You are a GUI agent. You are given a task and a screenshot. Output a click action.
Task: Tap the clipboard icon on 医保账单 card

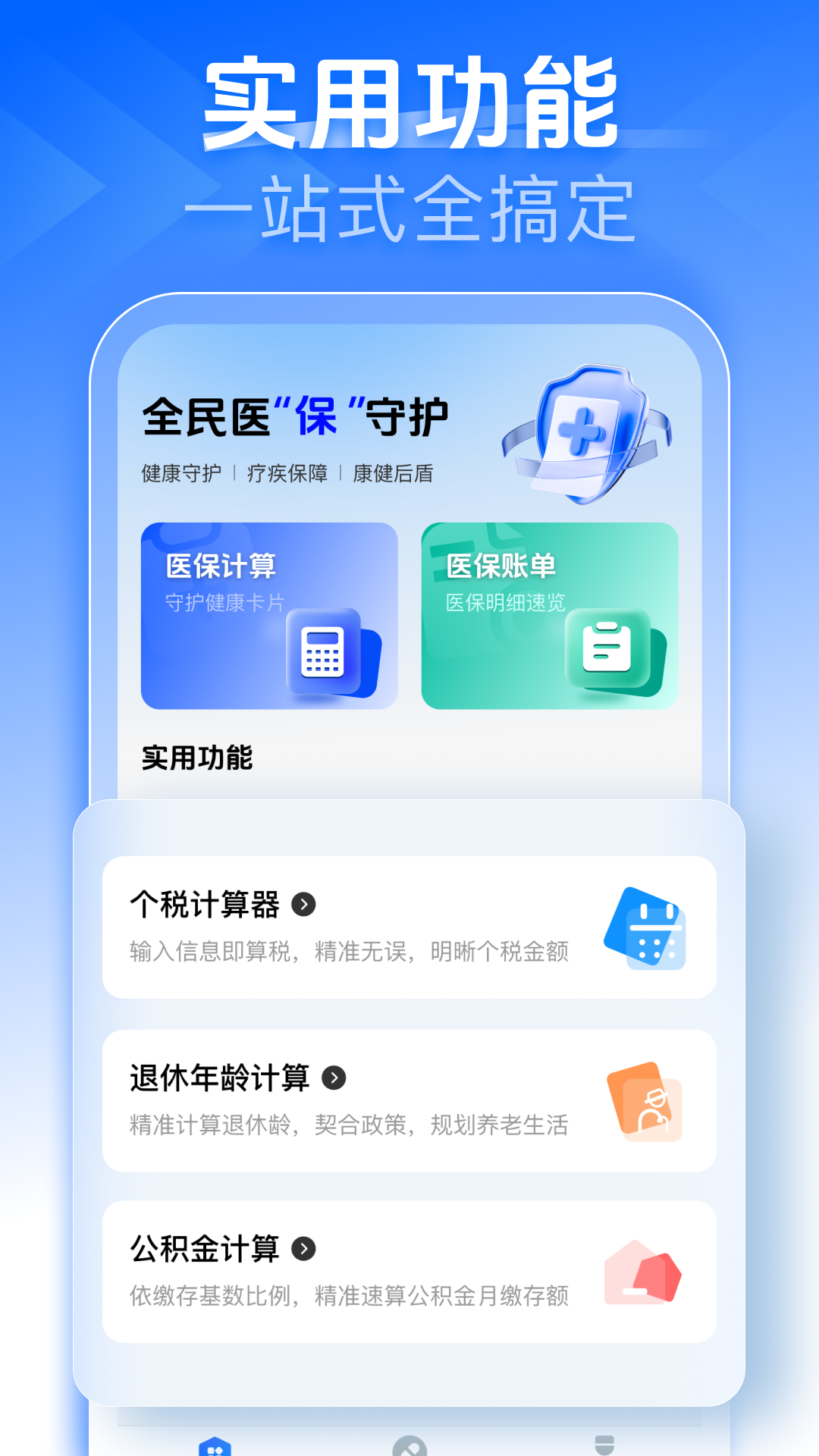pos(607,649)
